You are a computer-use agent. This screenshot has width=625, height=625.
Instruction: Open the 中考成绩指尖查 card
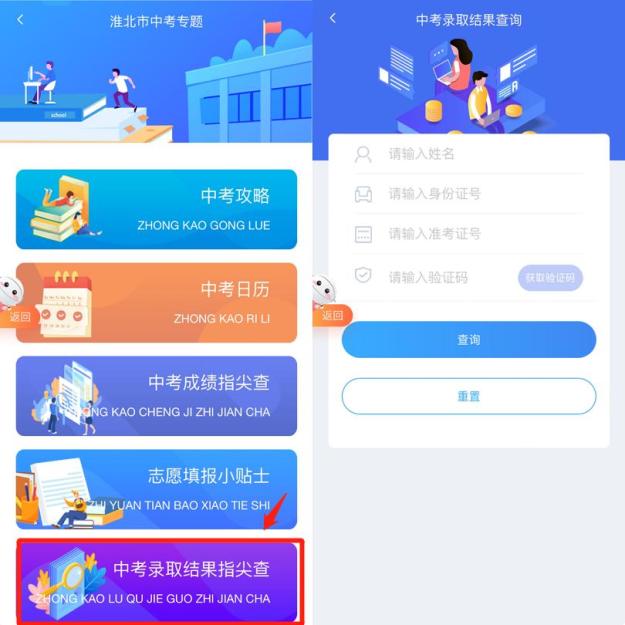coord(156,396)
